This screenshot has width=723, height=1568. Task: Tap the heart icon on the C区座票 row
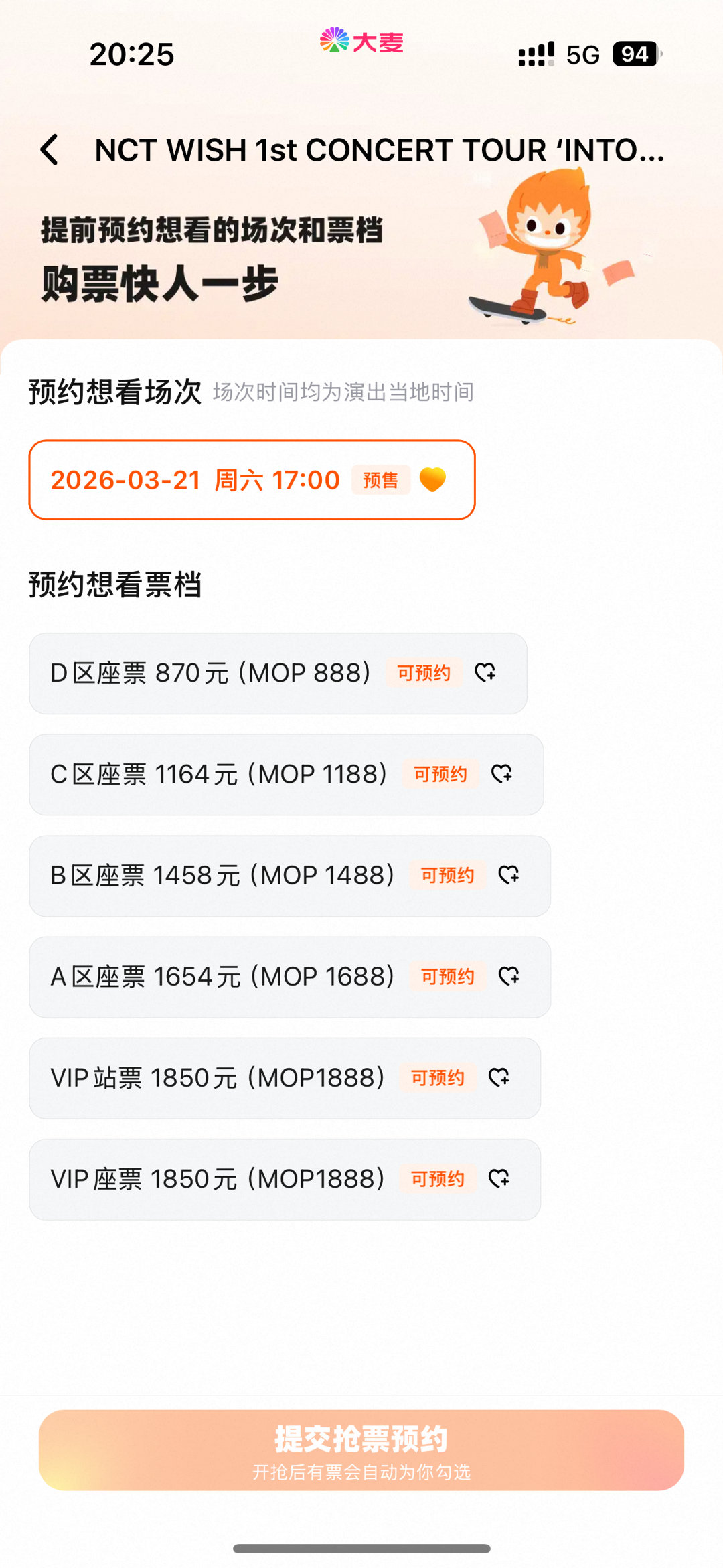tap(501, 775)
